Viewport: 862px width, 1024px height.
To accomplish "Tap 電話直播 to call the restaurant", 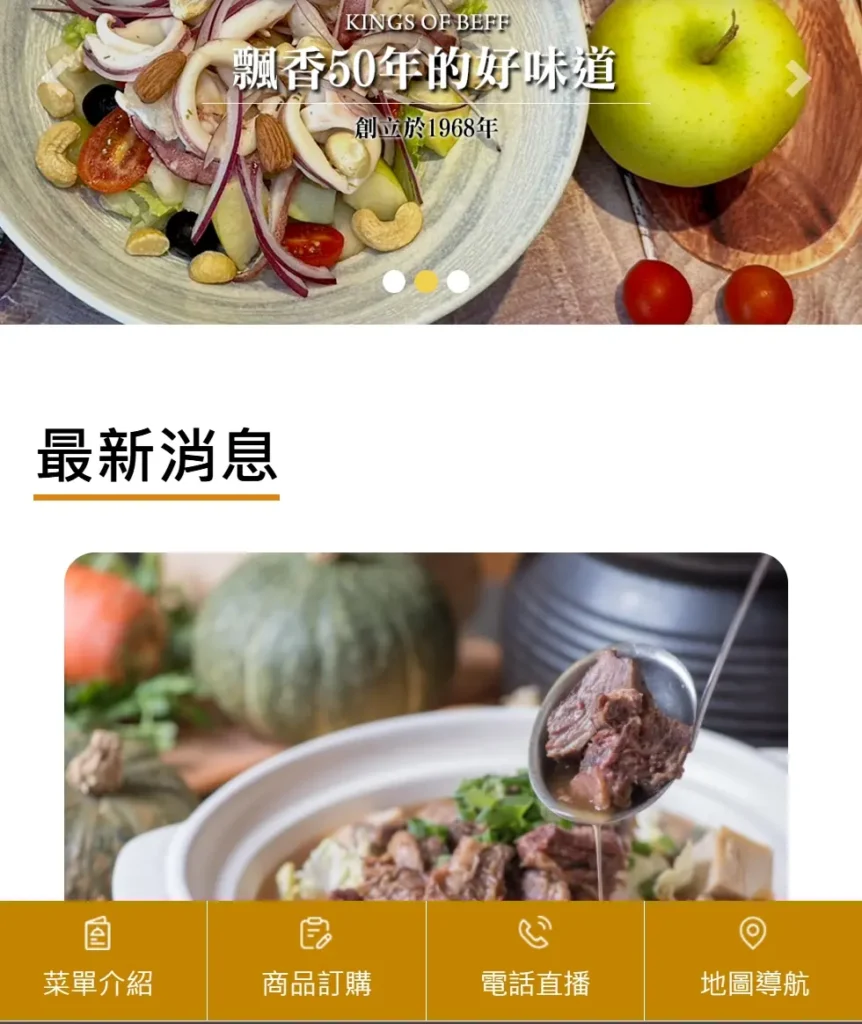I will pyautogui.click(x=535, y=960).
